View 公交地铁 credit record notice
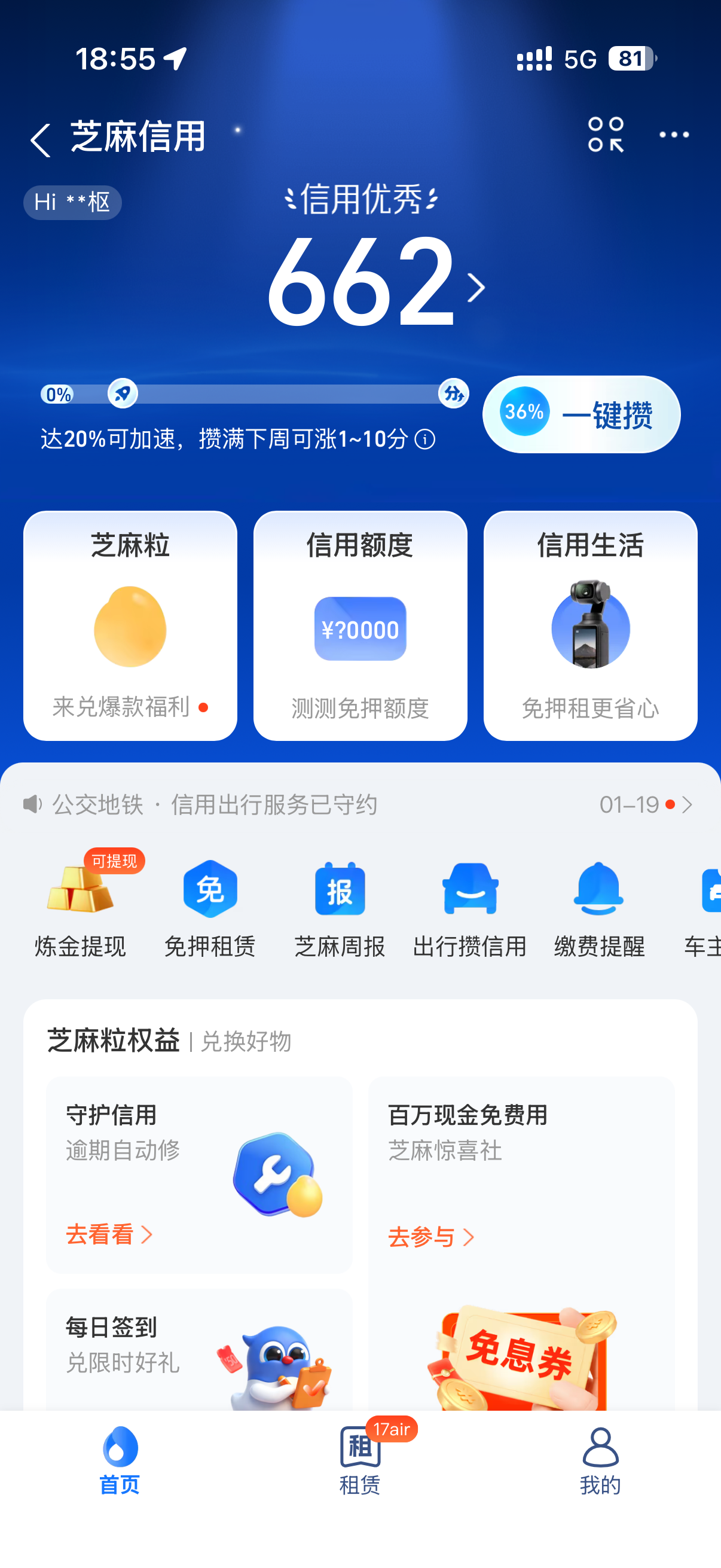 [x=359, y=805]
